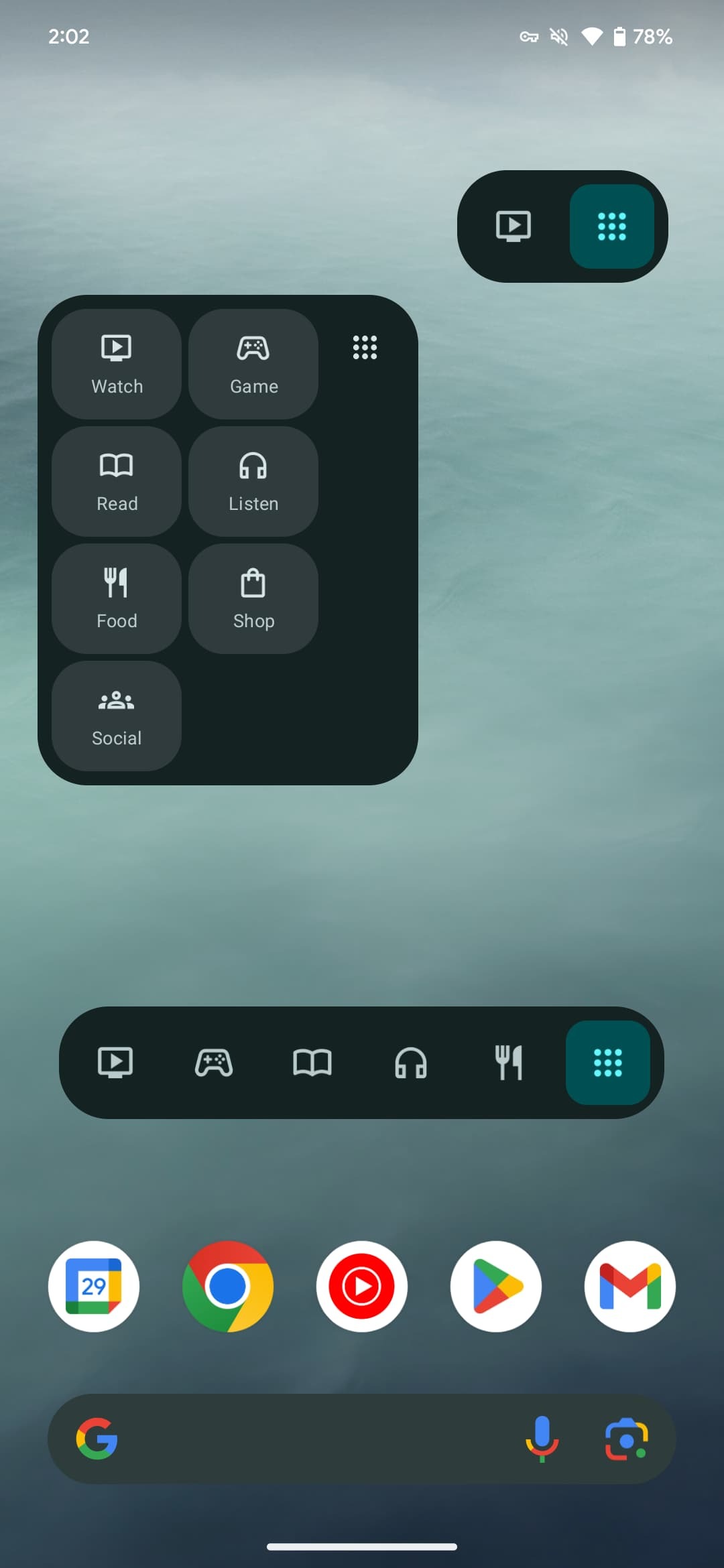Select the Read category tile
The width and height of the screenshot is (724, 1568).
click(x=117, y=482)
